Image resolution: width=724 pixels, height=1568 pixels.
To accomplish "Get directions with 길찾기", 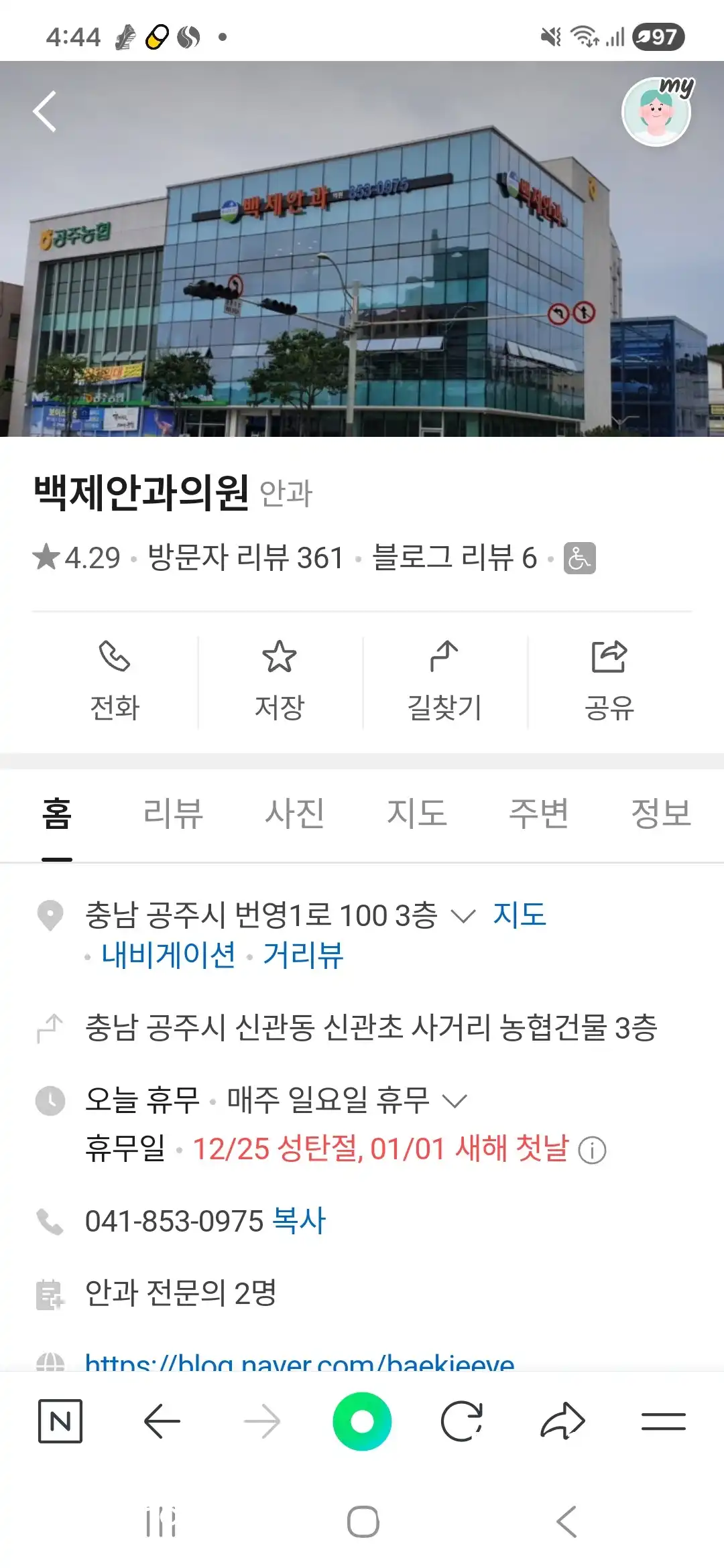I will coord(444,681).
